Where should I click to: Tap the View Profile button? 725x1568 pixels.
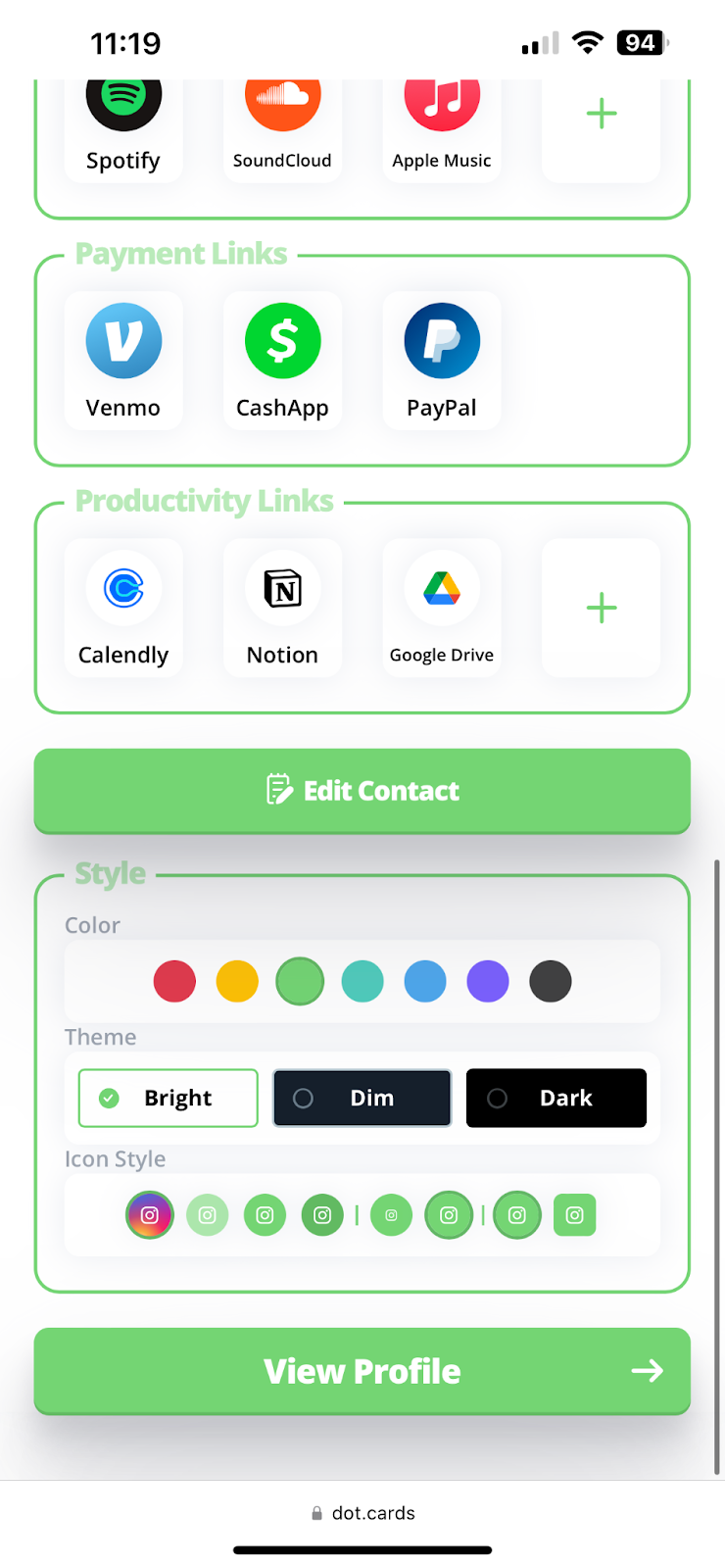(x=362, y=1371)
